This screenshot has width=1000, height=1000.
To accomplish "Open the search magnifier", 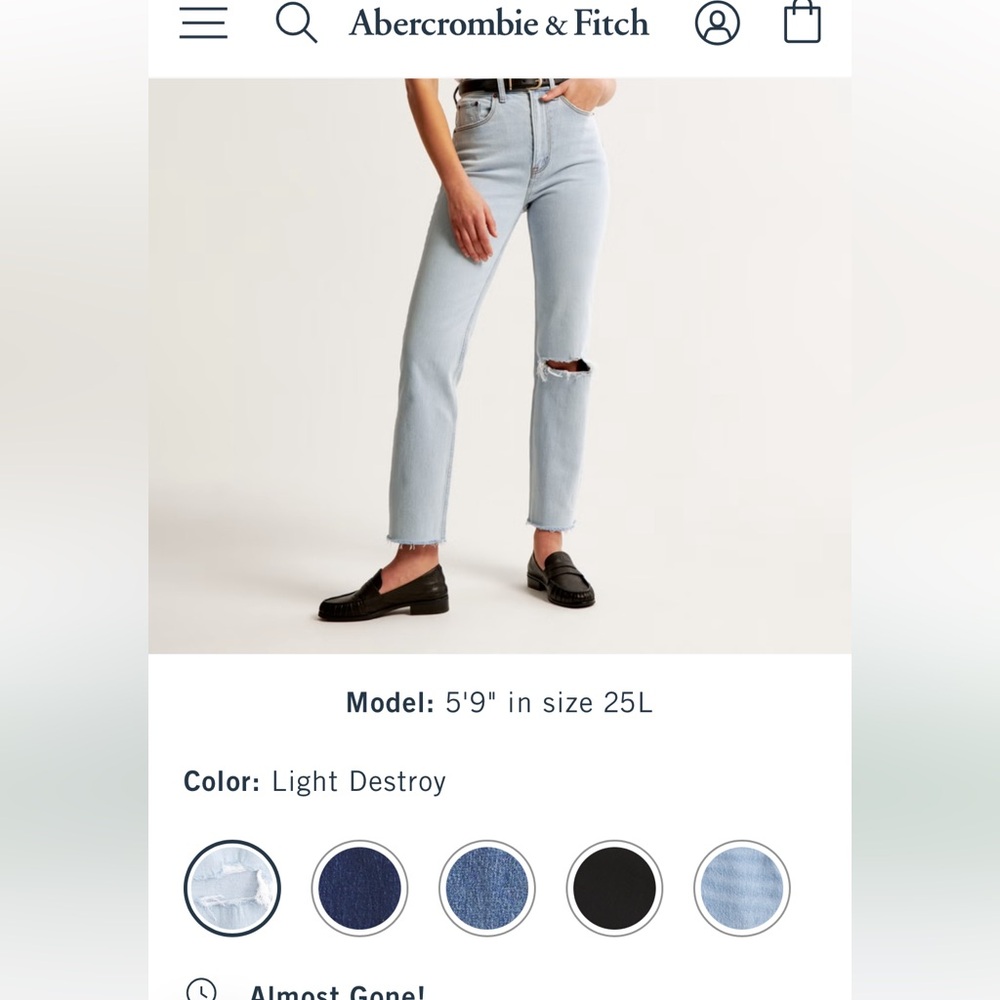I will pyautogui.click(x=296, y=23).
